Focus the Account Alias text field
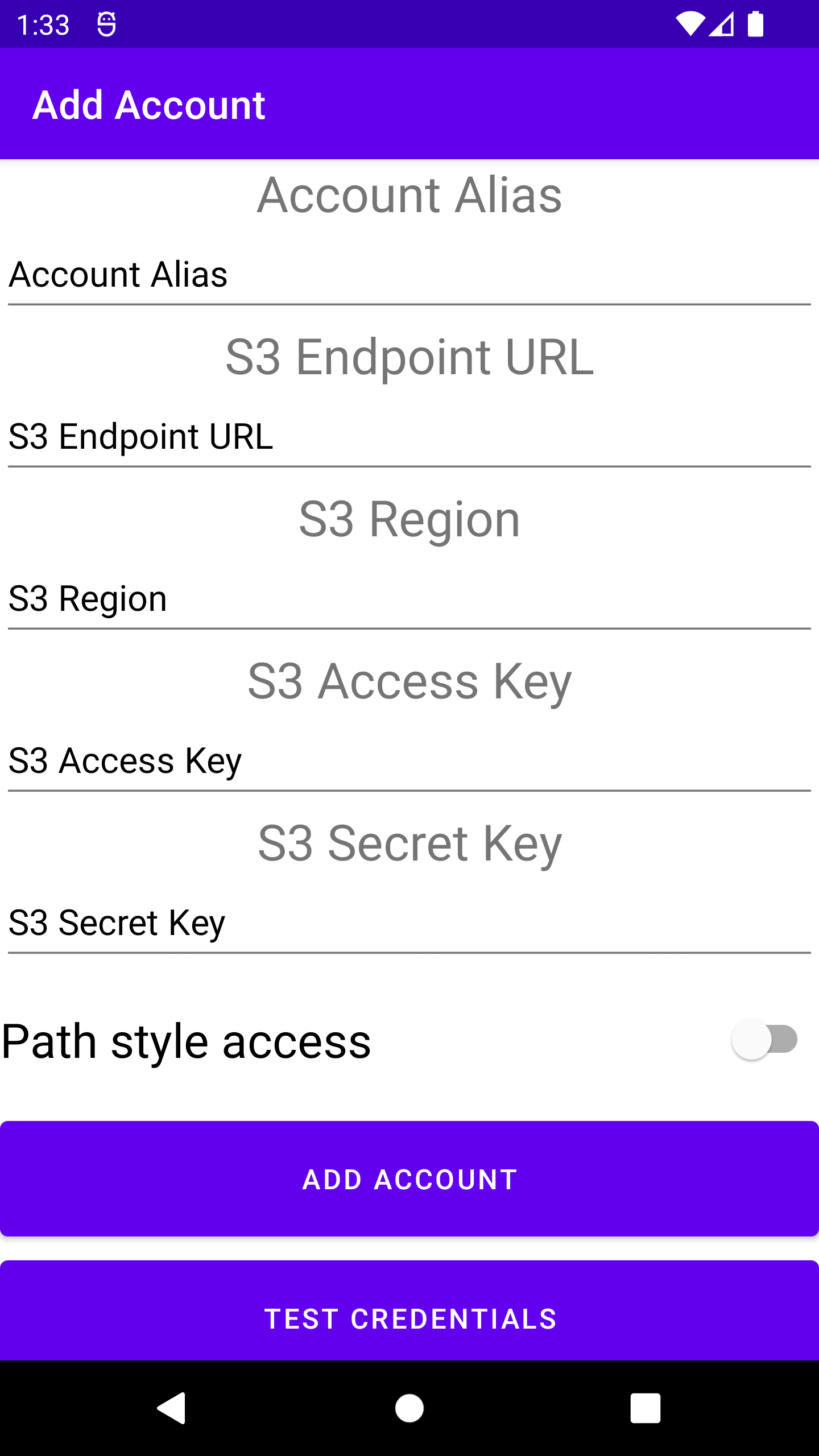Viewport: 819px width, 1456px height. (x=409, y=275)
